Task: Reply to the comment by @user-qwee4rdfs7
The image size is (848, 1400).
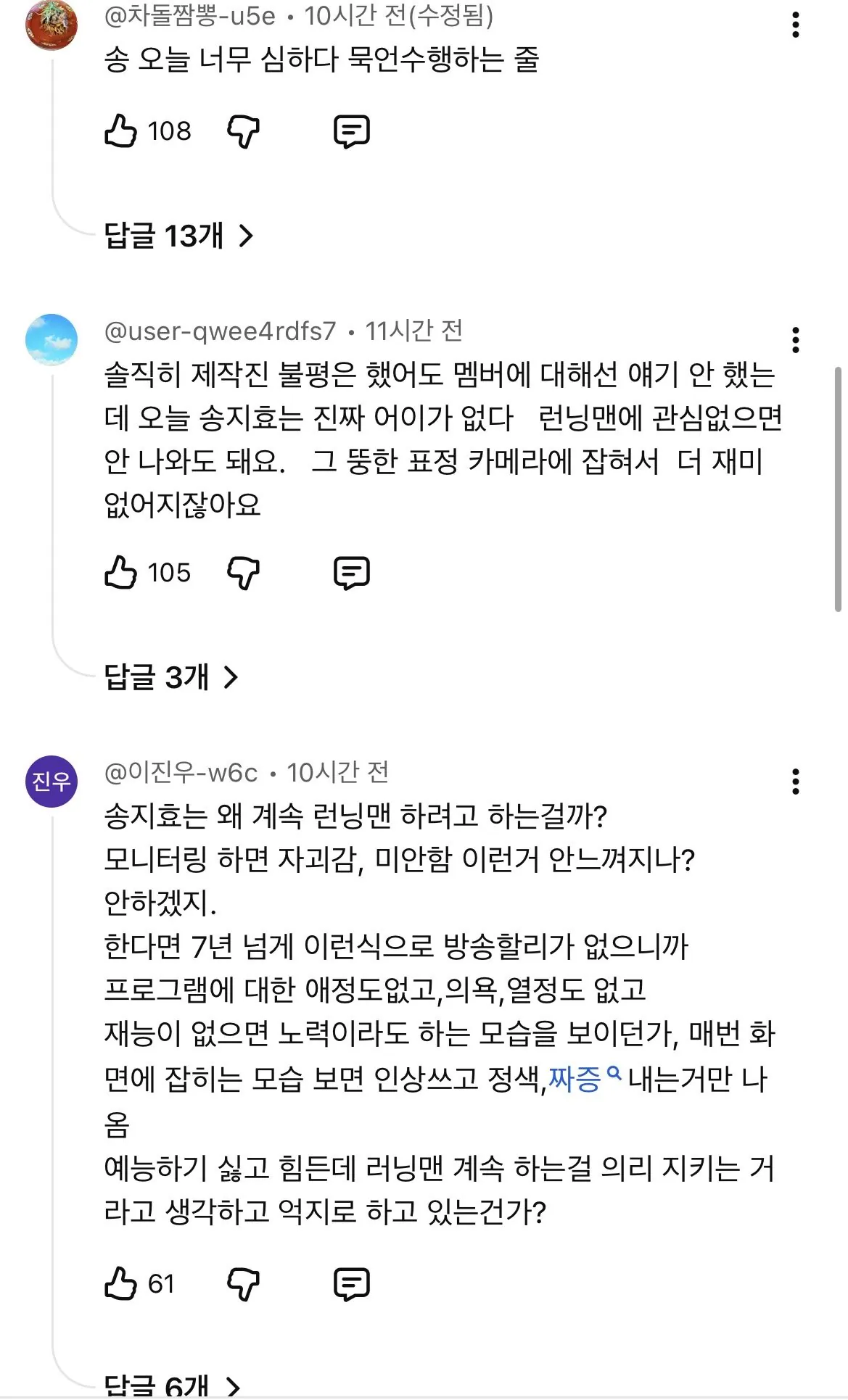Action: tap(352, 573)
